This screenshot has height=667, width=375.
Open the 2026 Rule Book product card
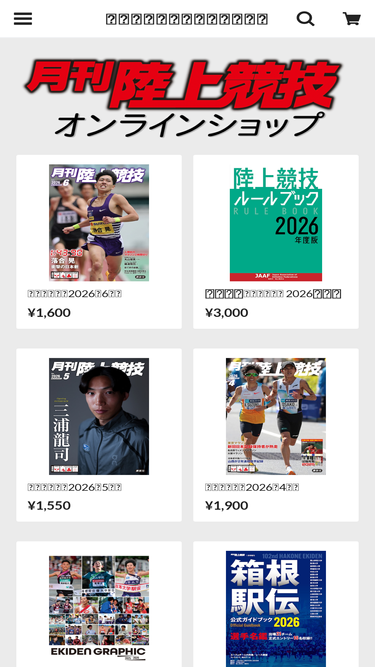coord(276,242)
